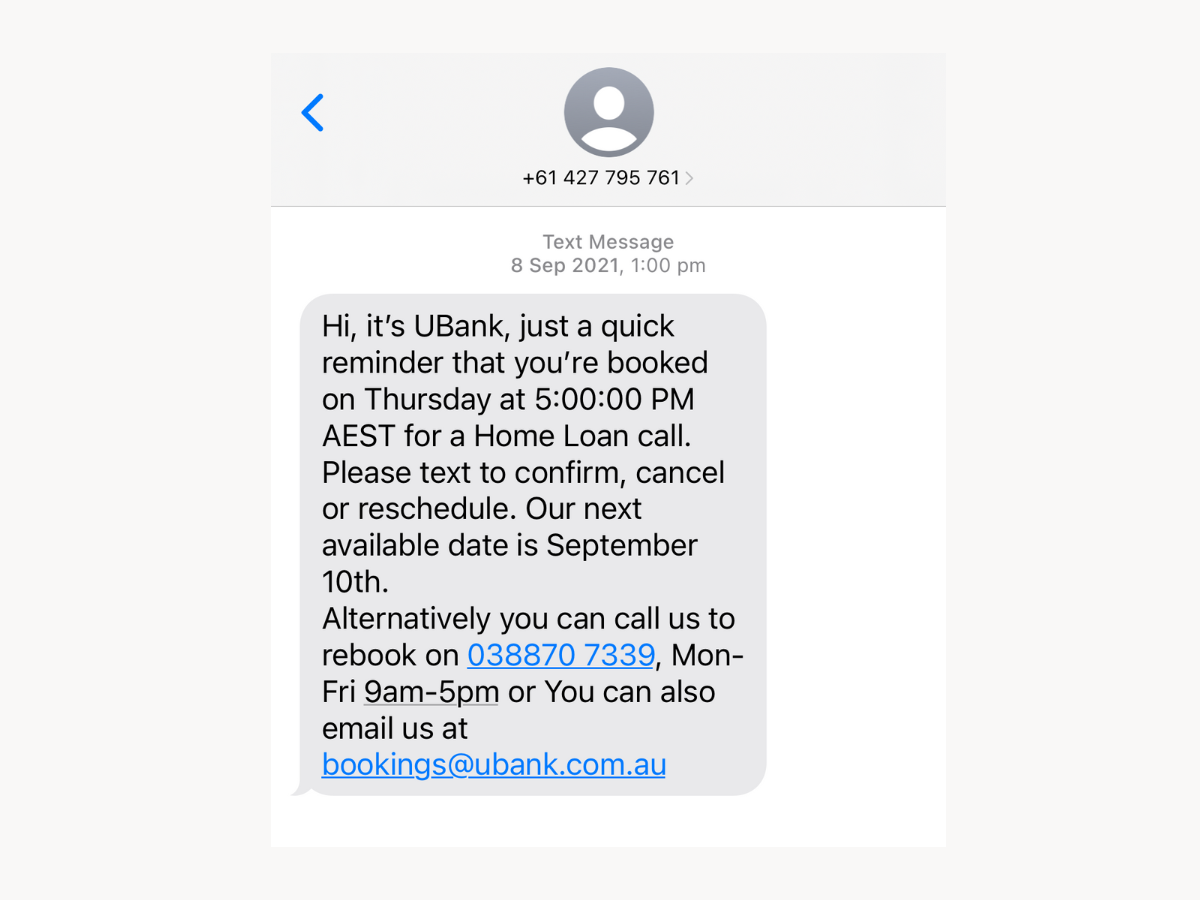1200x900 pixels.
Task: Open contact details for +61 427 795 761
Action: point(607,178)
